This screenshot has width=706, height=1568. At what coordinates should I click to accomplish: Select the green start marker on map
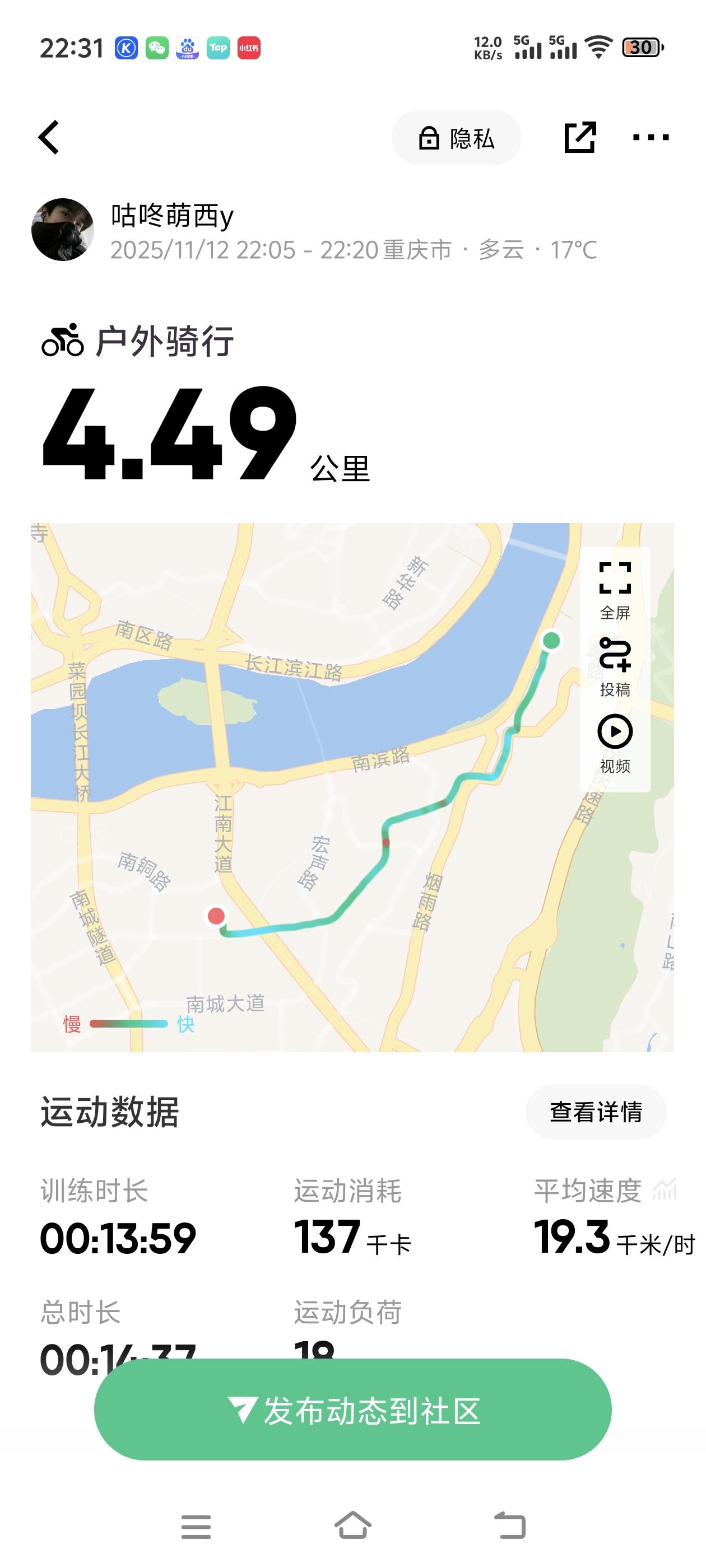click(x=552, y=640)
